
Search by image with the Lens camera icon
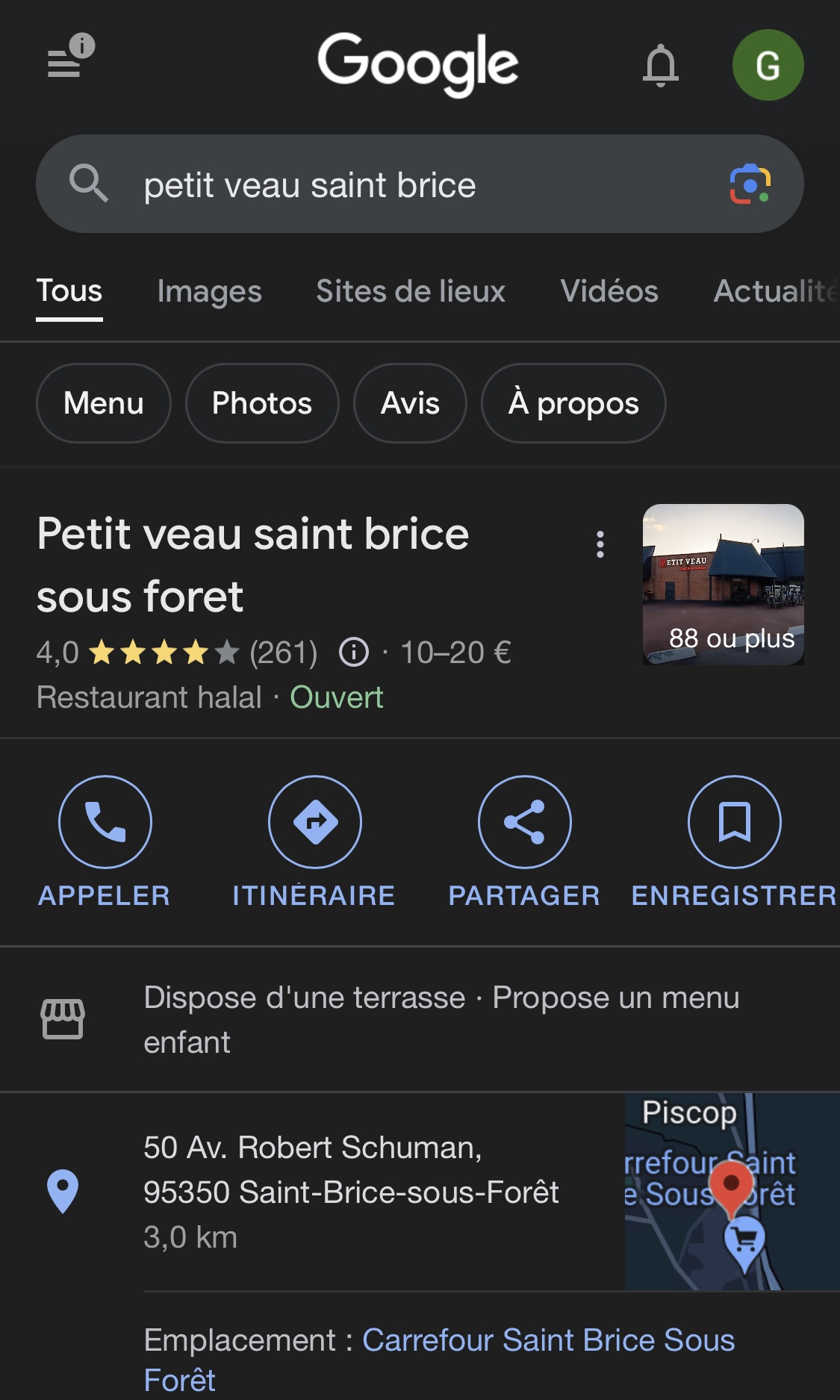click(x=750, y=184)
